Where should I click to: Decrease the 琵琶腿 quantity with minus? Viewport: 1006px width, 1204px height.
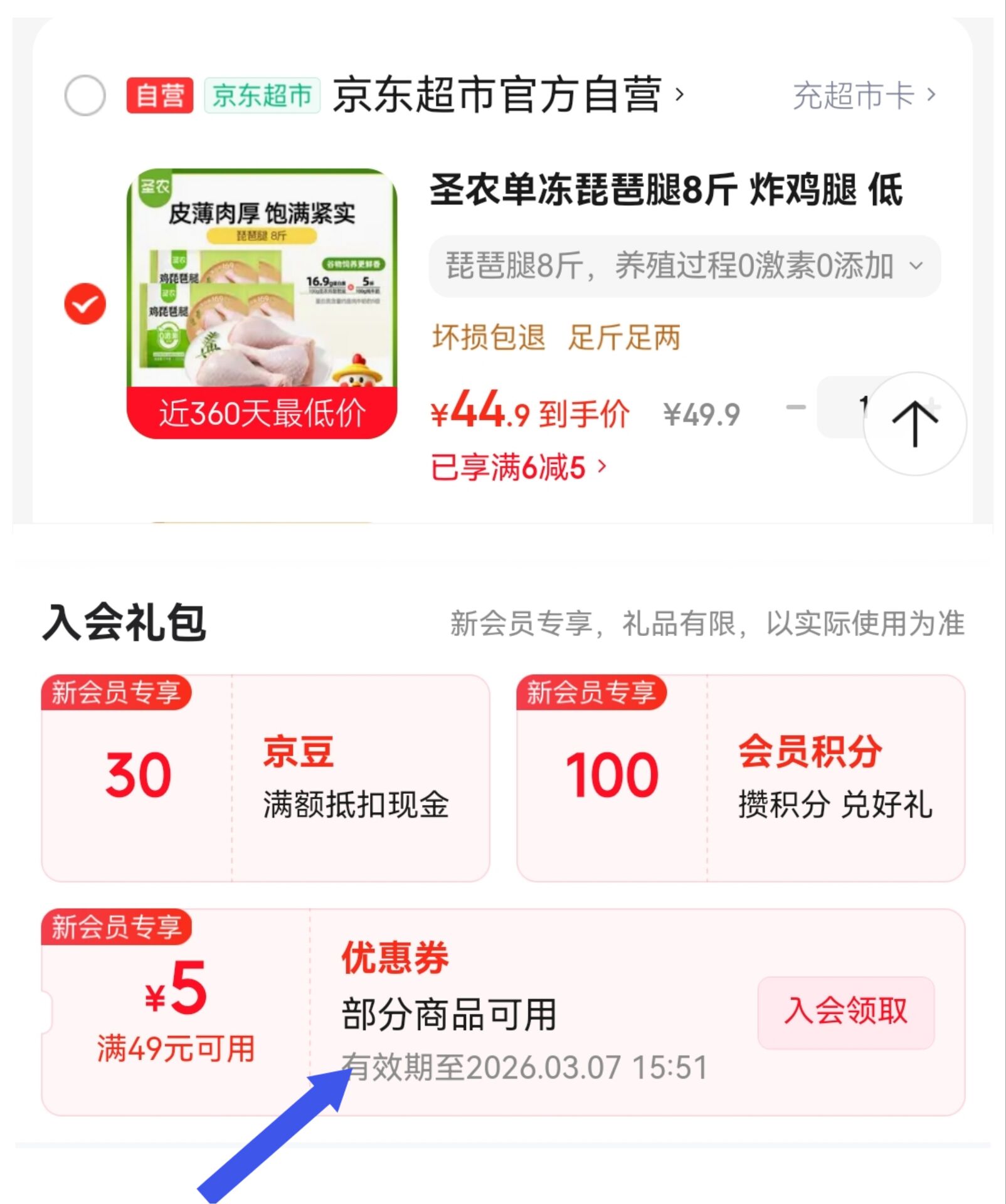coord(796,408)
